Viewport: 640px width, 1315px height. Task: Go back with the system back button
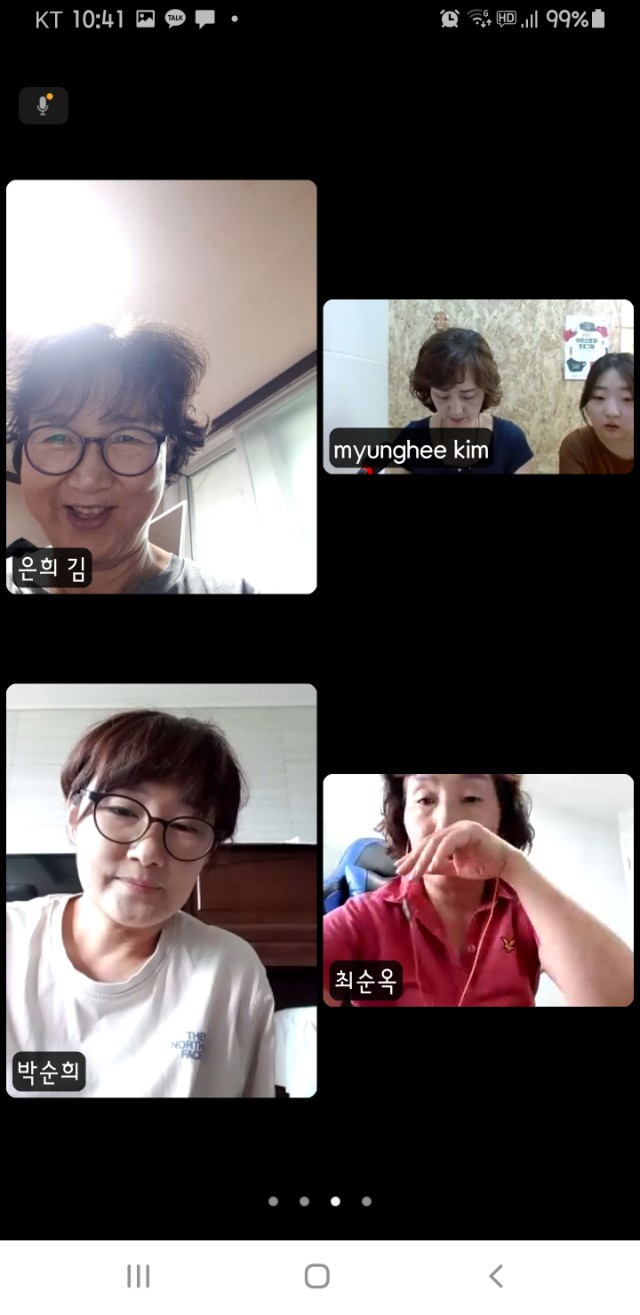(x=495, y=1275)
